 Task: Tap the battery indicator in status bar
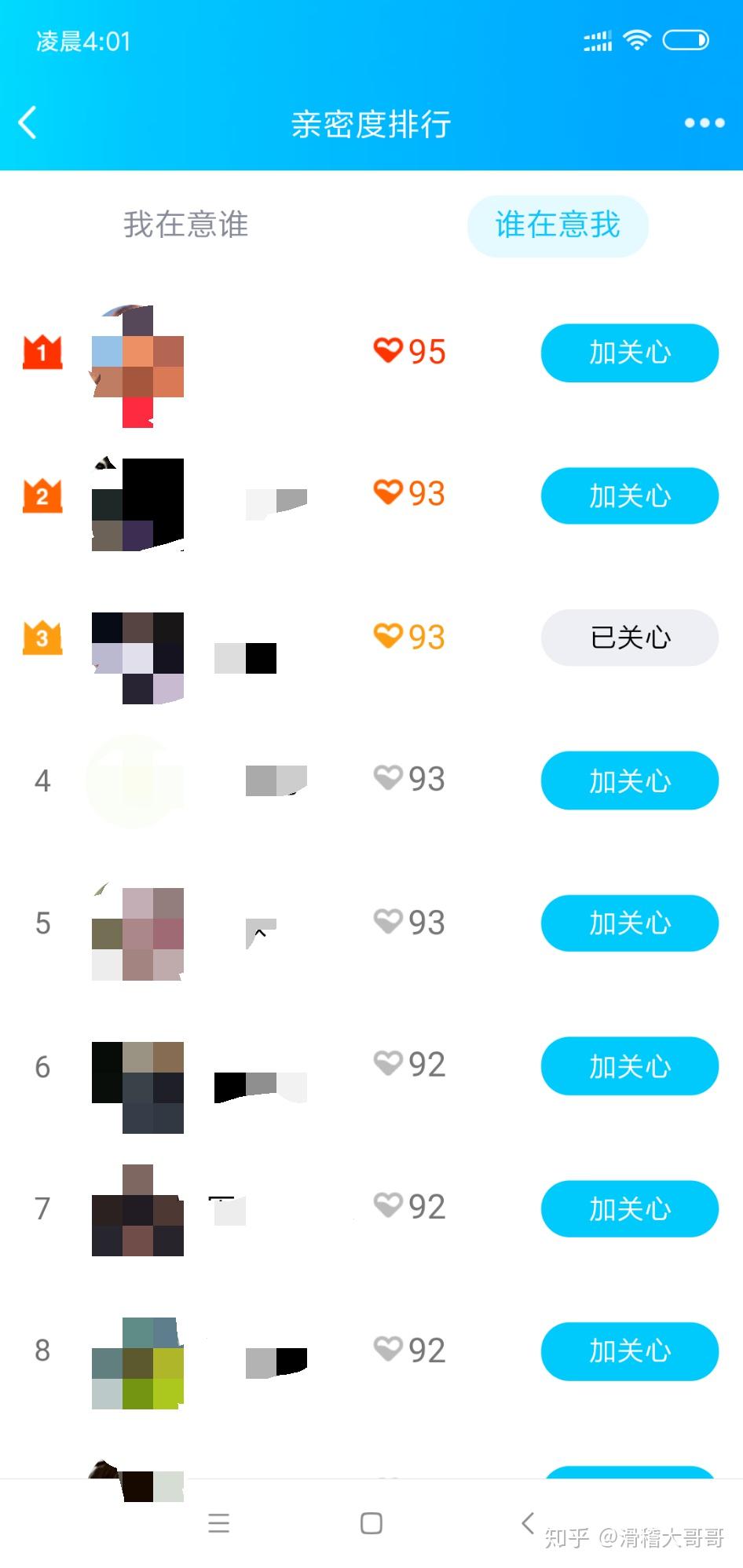pyautogui.click(x=686, y=39)
